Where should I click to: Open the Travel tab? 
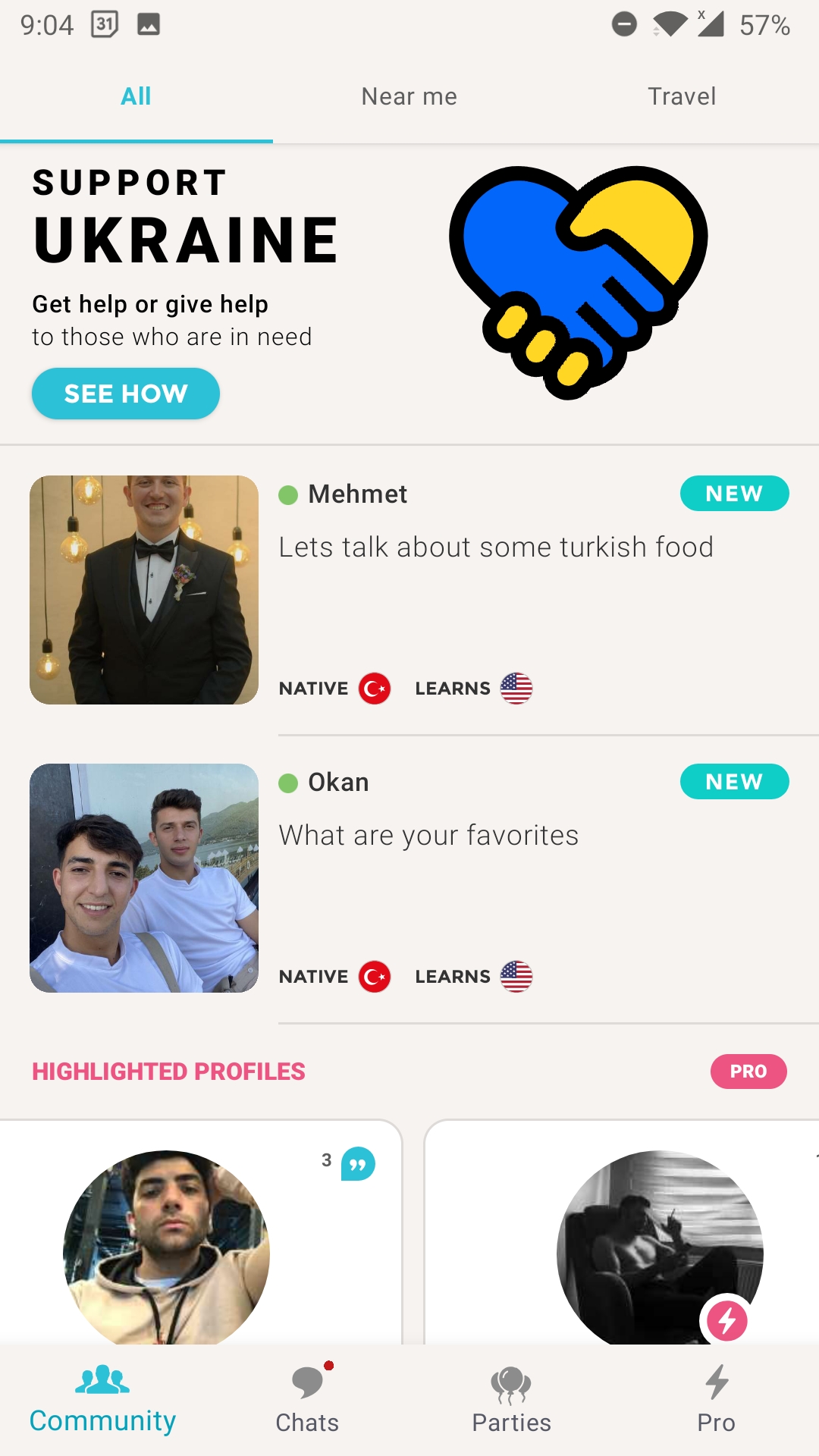(x=682, y=96)
